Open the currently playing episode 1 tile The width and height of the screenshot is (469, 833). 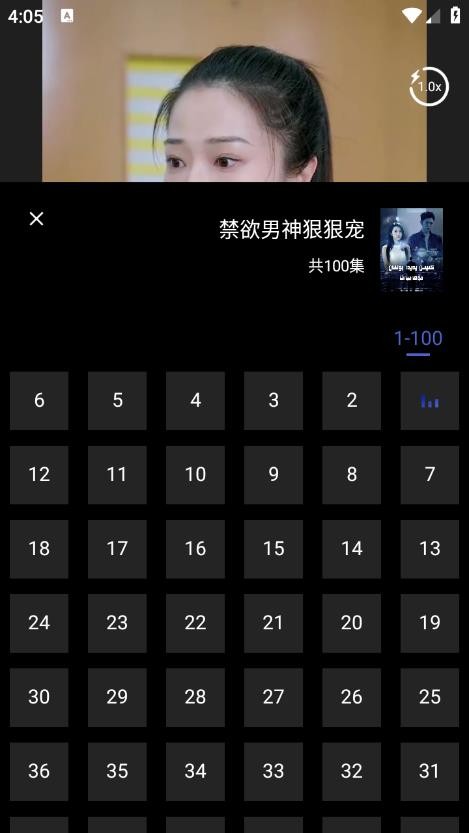point(429,401)
